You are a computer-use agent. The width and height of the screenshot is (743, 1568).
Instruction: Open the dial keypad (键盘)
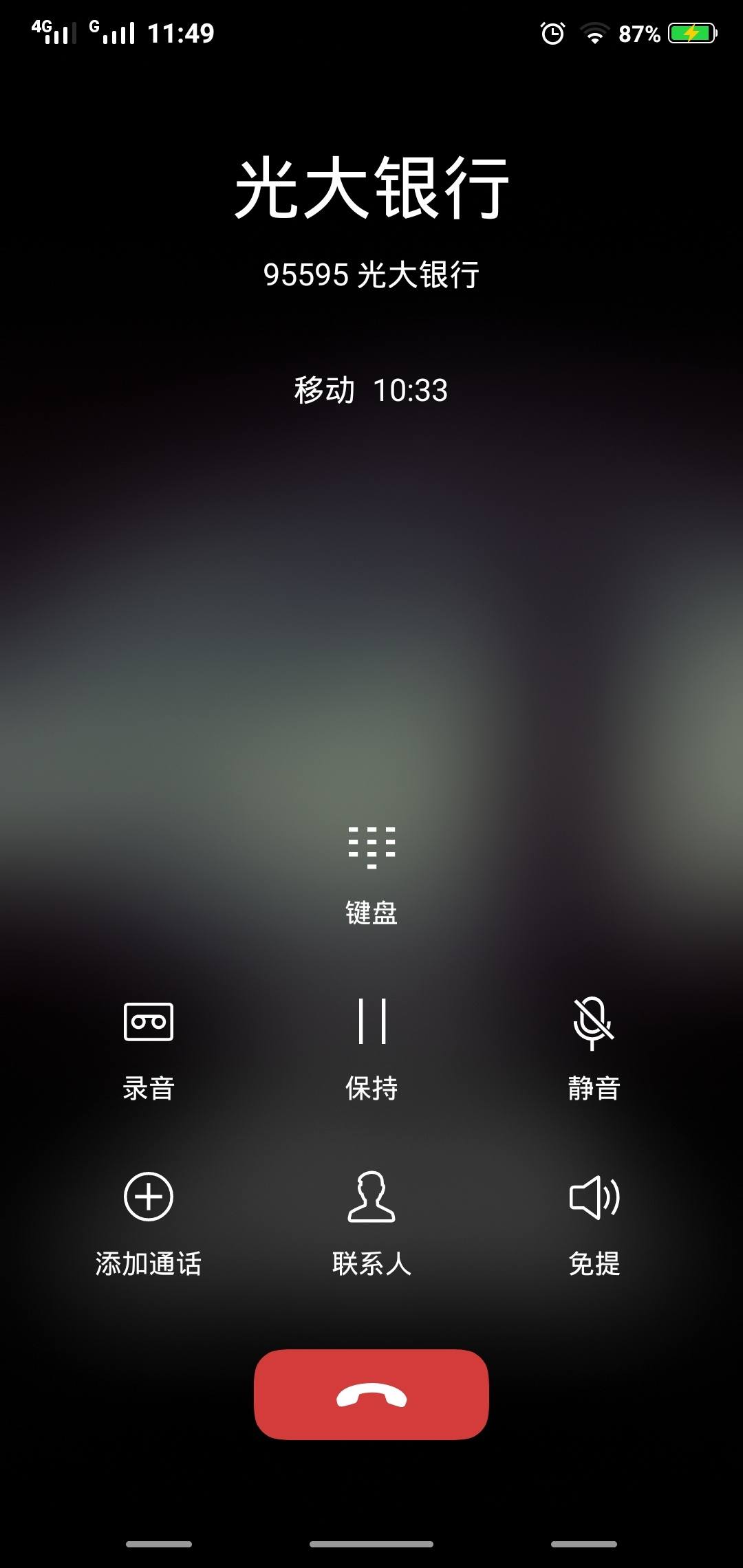[371, 875]
